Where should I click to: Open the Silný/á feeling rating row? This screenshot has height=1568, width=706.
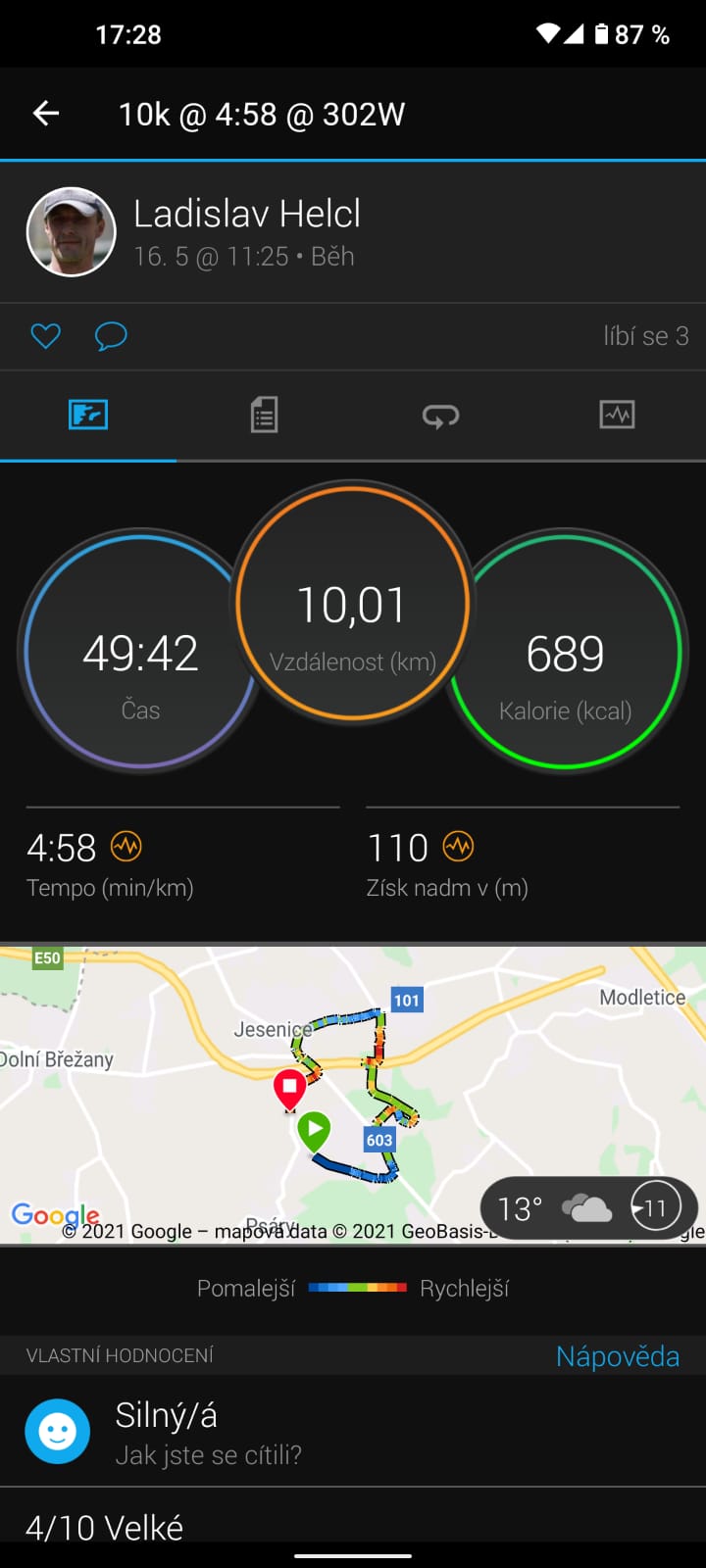[353, 1431]
